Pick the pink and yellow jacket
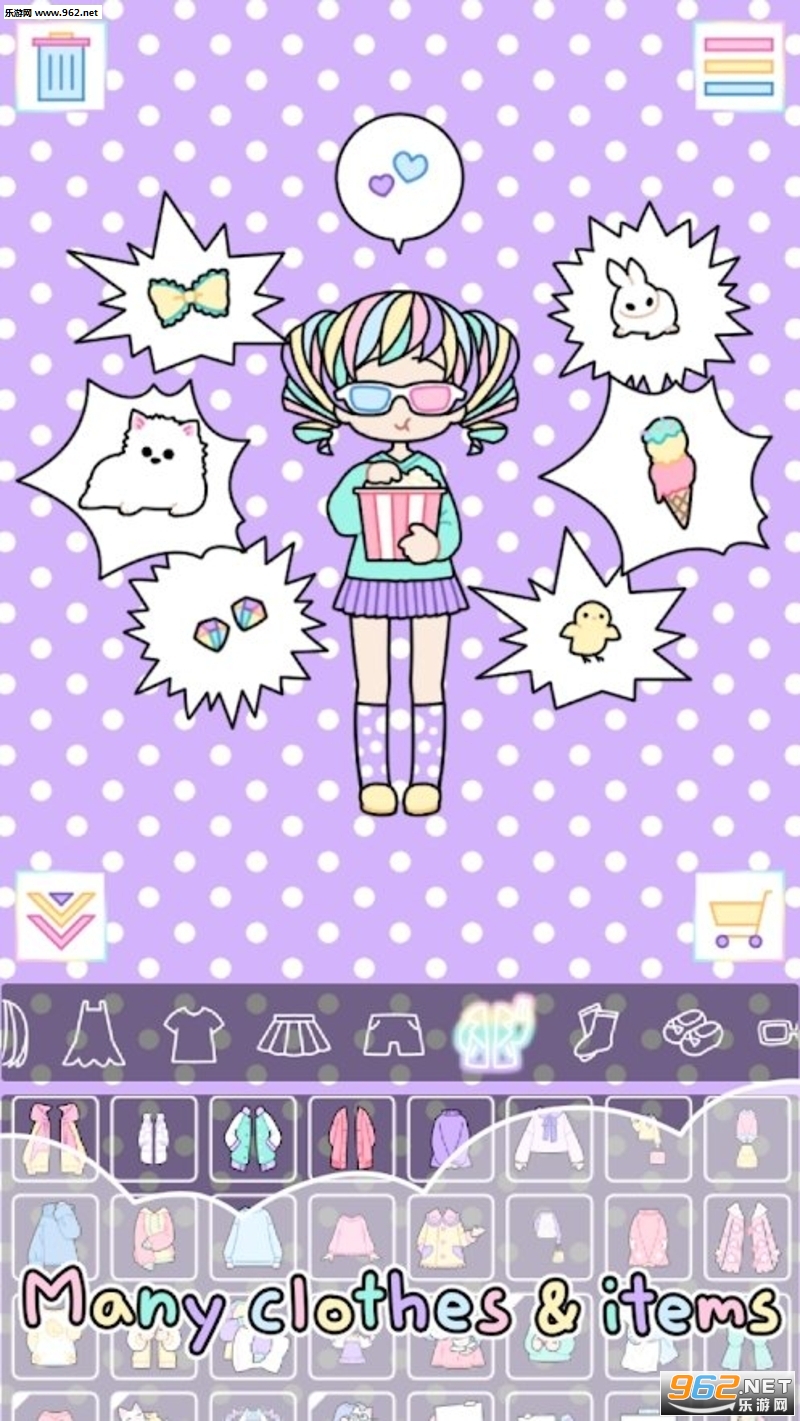 pyautogui.click(x=56, y=1139)
